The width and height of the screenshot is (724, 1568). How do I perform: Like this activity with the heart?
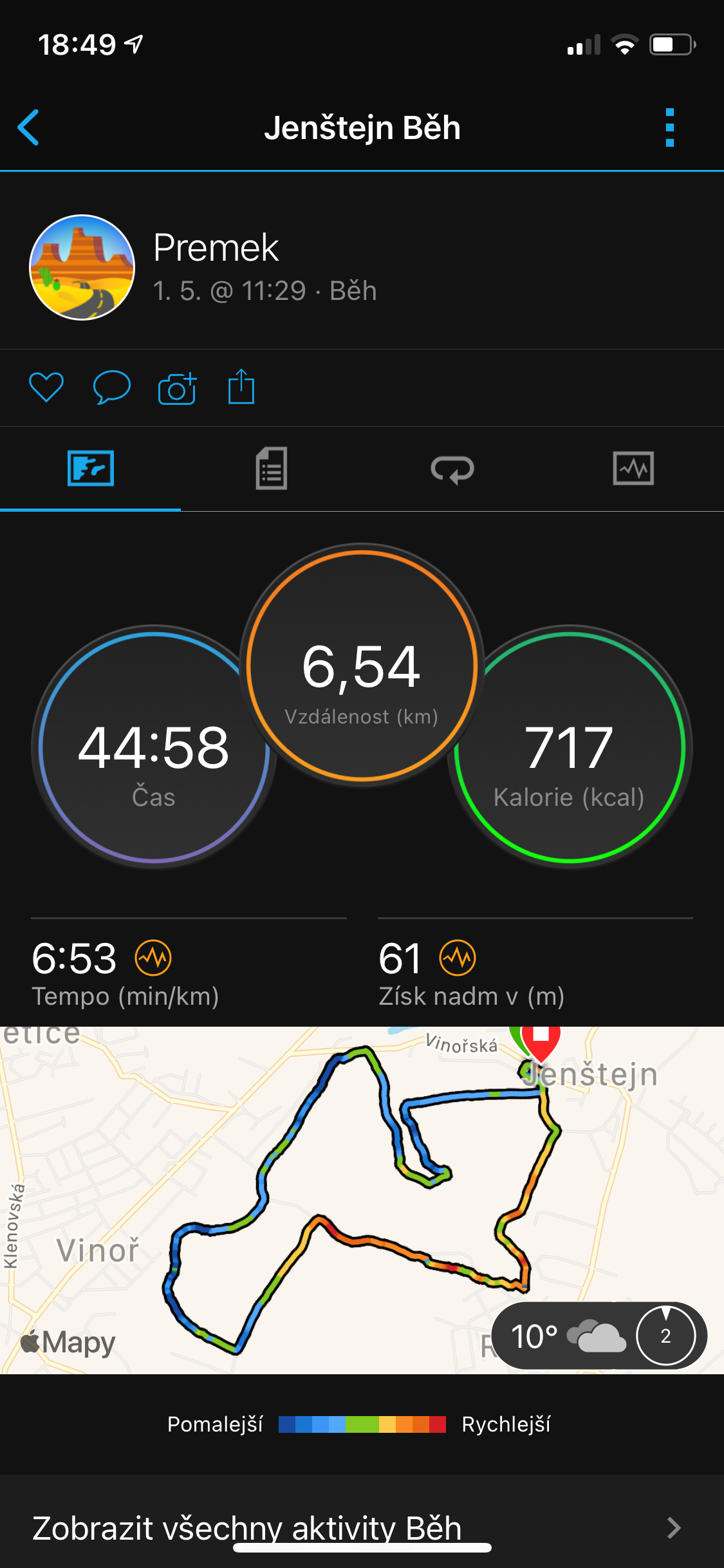[x=46, y=387]
